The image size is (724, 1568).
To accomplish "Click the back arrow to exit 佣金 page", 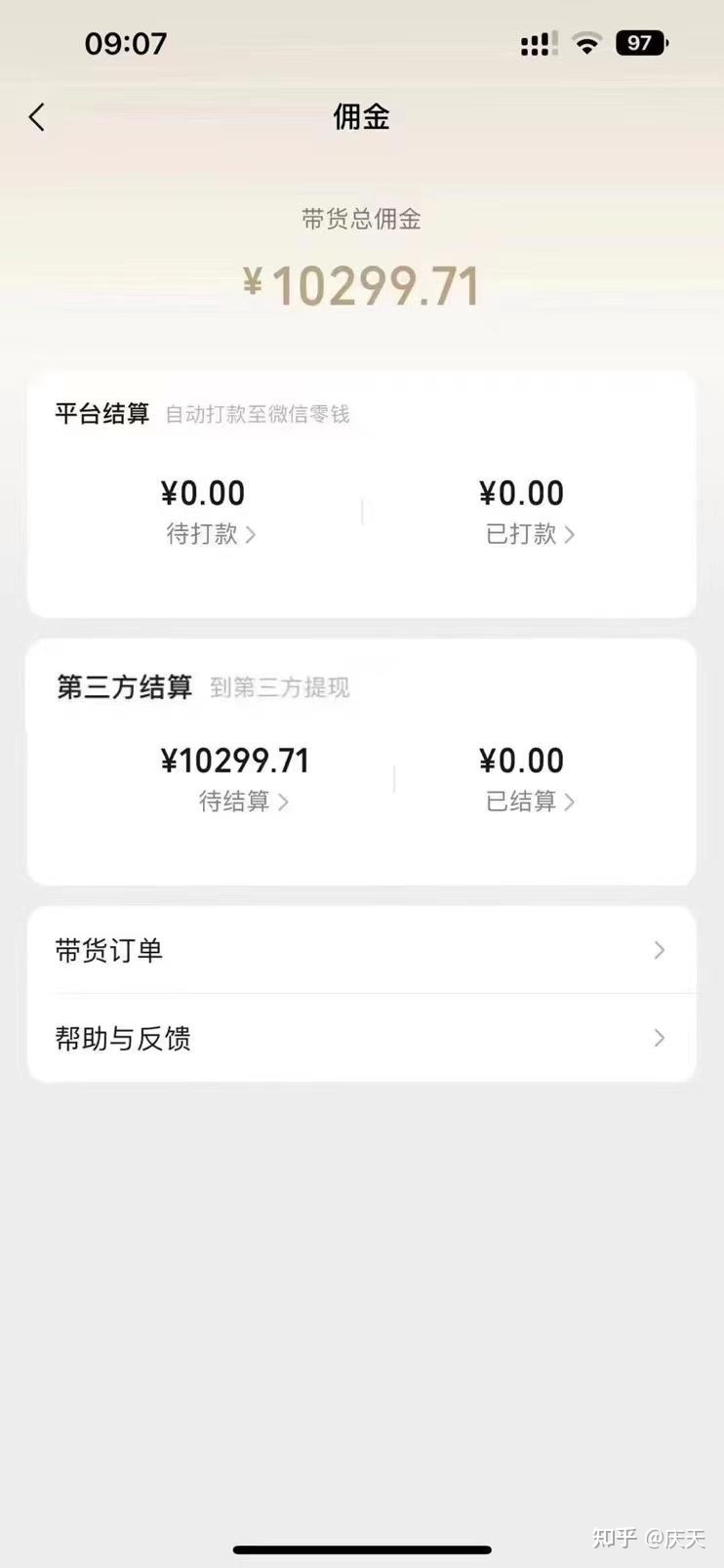I will click(36, 116).
